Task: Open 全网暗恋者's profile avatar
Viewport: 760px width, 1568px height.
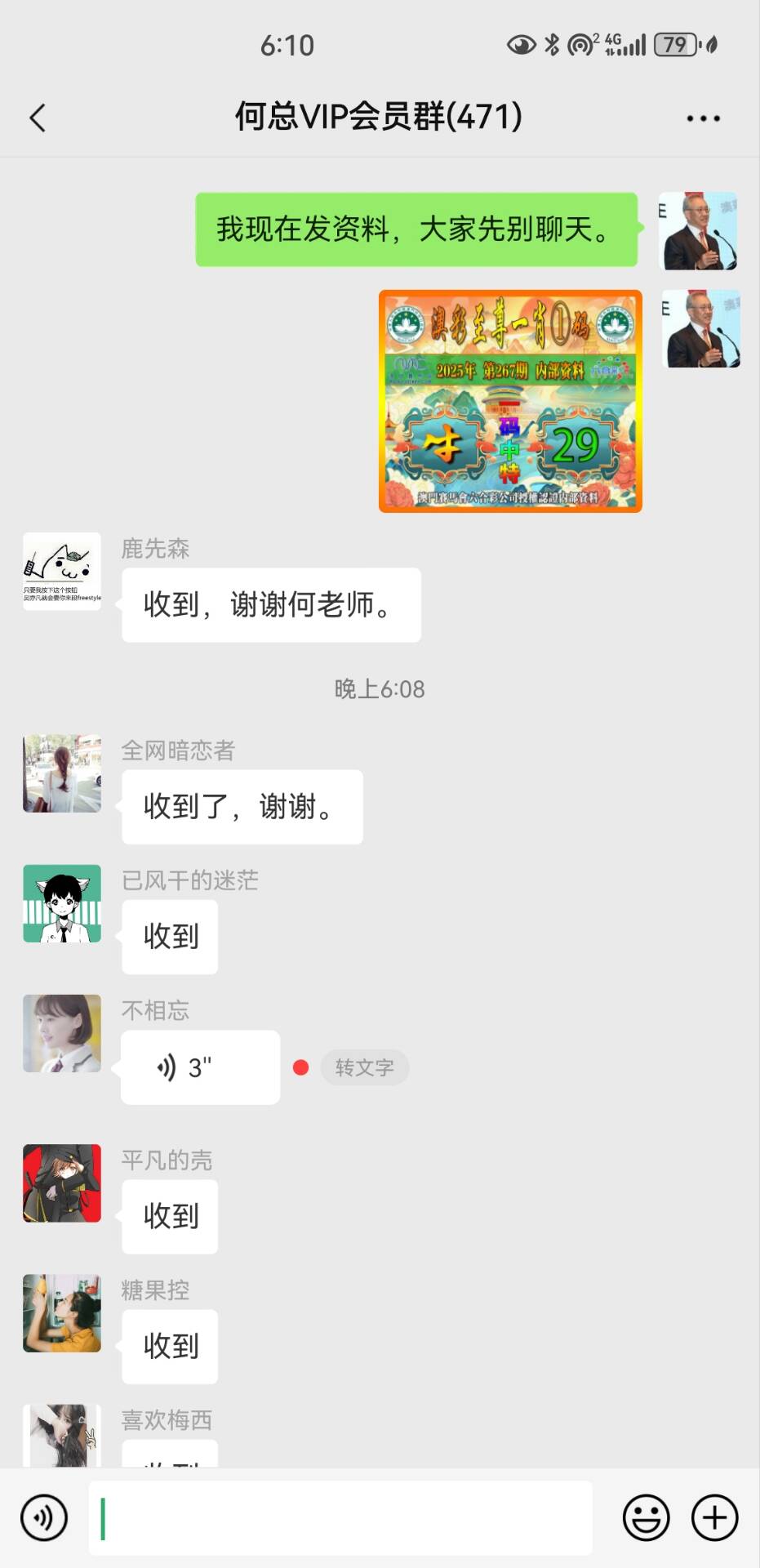Action: (x=62, y=773)
